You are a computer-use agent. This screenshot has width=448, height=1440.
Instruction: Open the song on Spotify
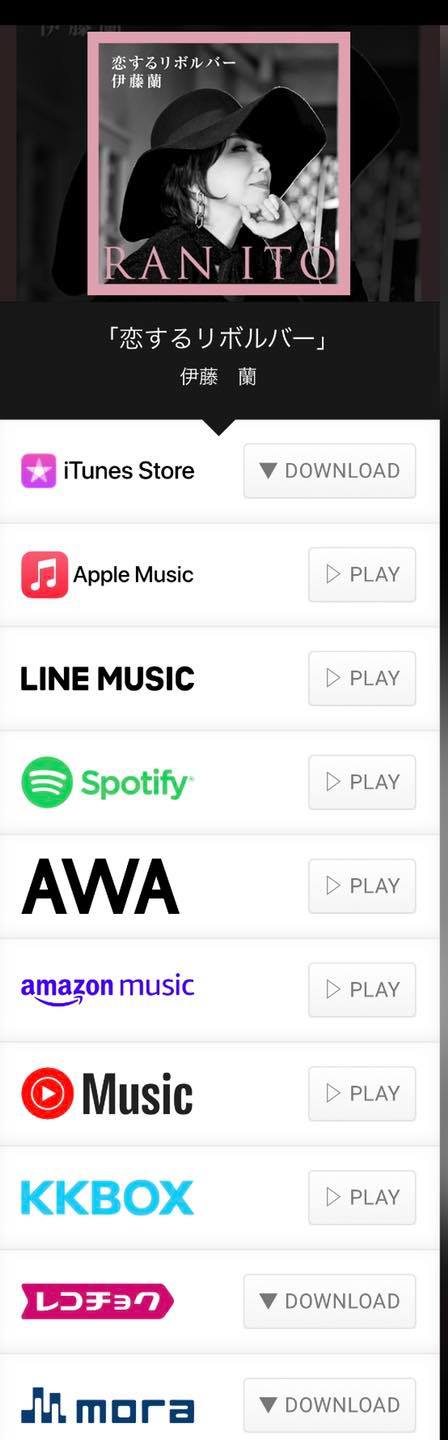362,782
